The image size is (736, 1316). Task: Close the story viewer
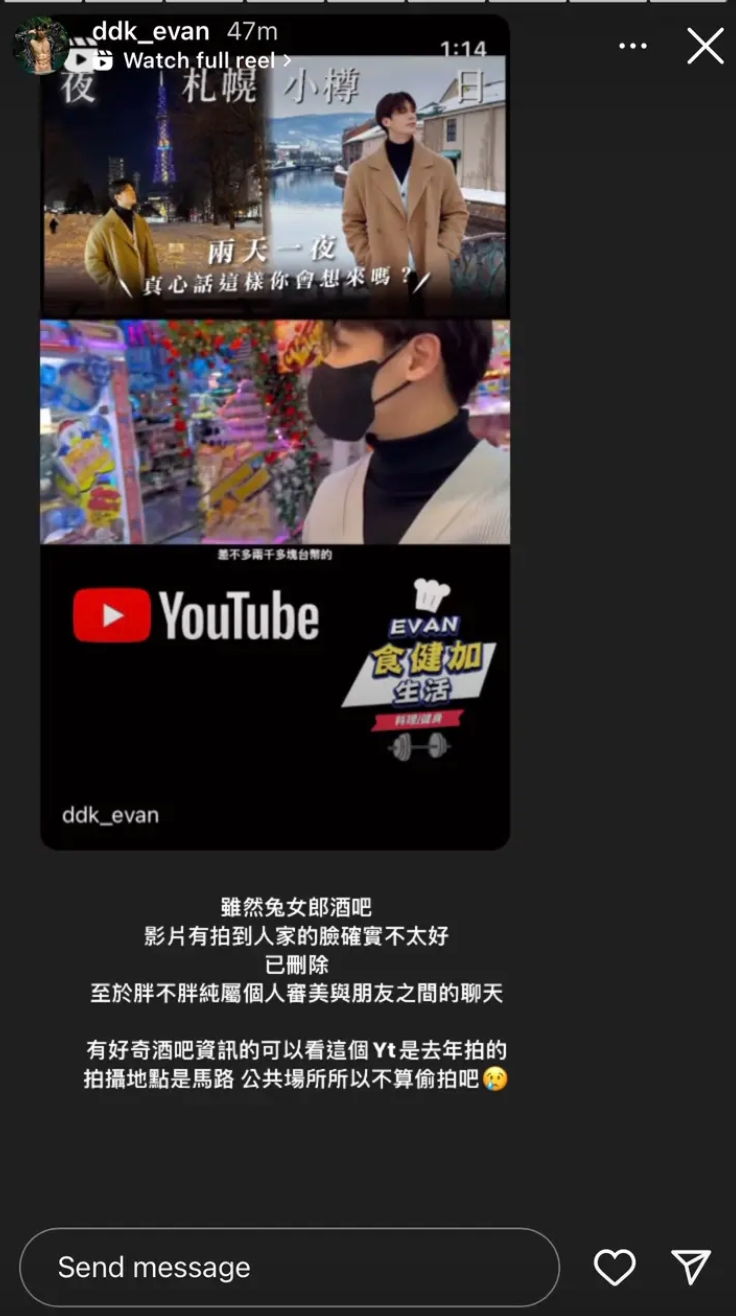point(705,46)
